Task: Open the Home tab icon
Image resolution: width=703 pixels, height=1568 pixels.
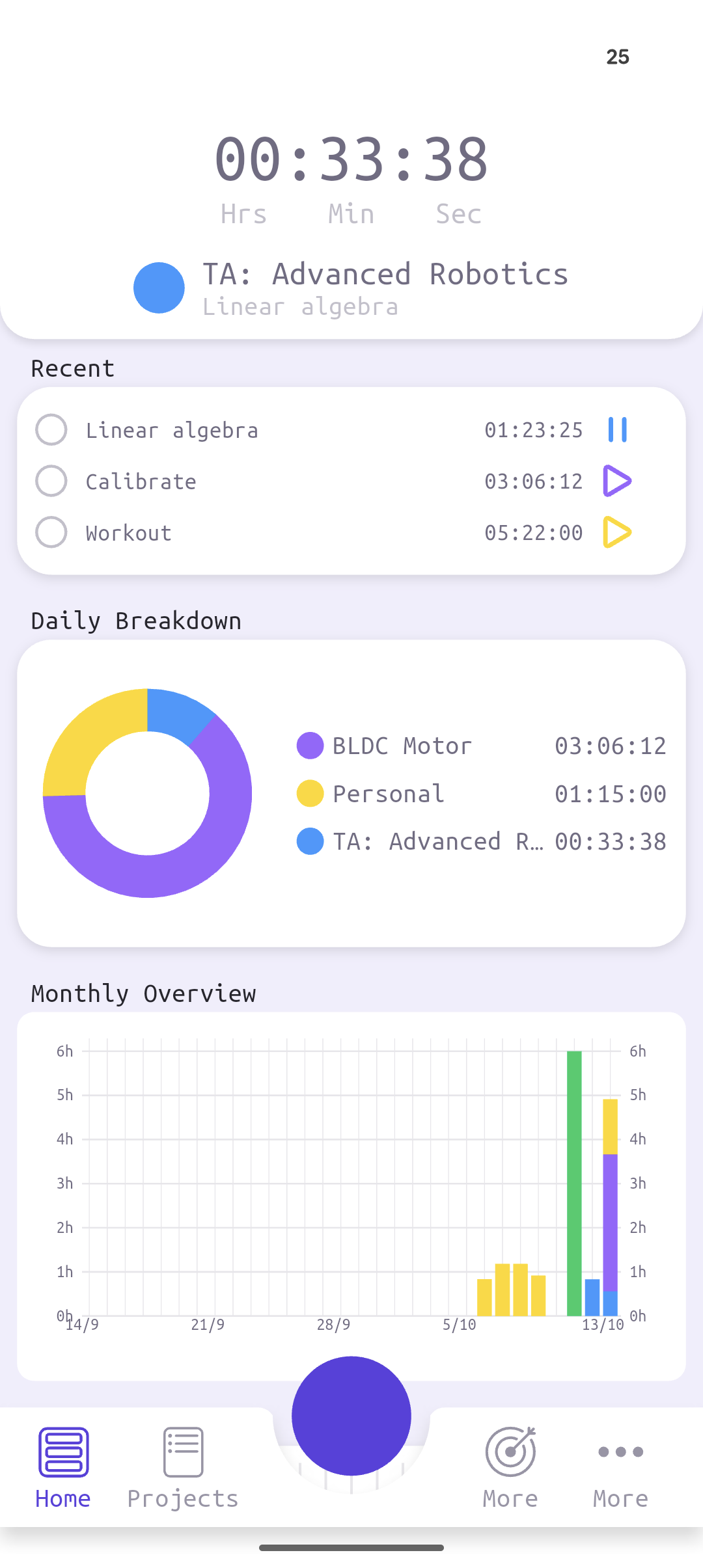Action: coord(62,1450)
